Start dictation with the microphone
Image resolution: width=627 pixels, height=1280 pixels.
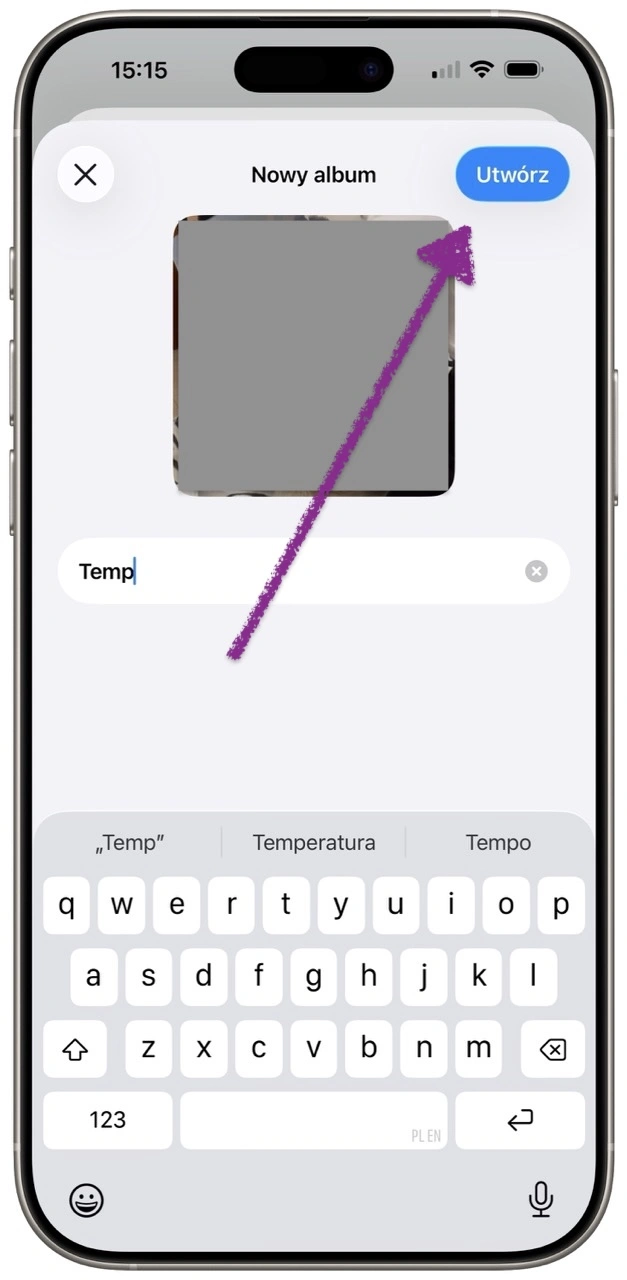[x=541, y=1199]
